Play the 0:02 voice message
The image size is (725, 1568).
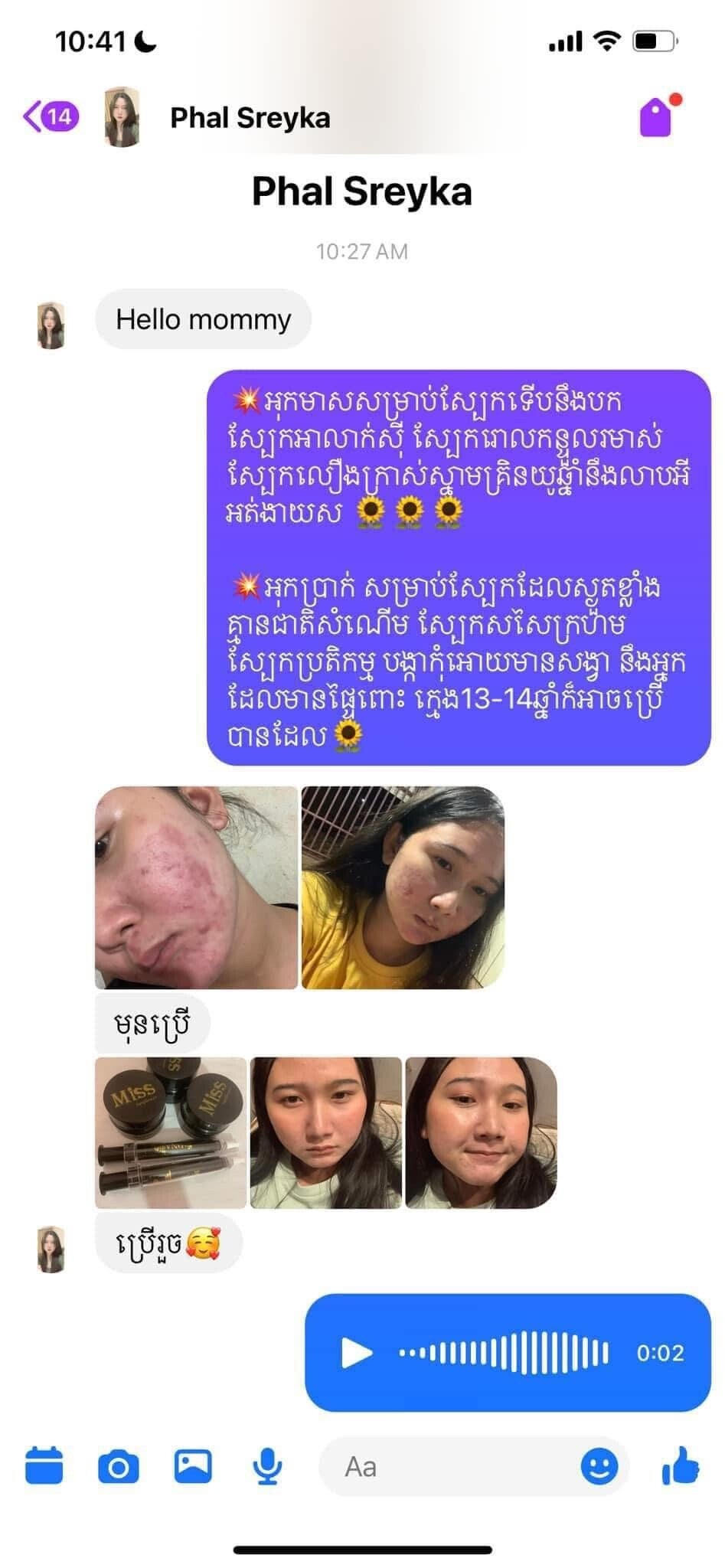[356, 1353]
